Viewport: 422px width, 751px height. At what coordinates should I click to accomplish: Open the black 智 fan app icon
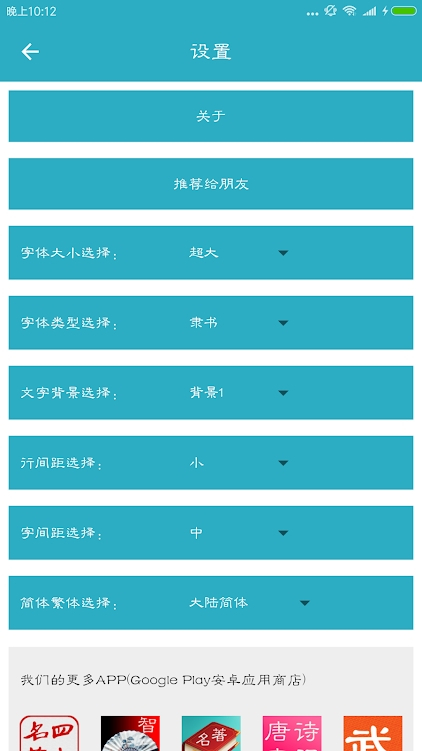click(130, 733)
